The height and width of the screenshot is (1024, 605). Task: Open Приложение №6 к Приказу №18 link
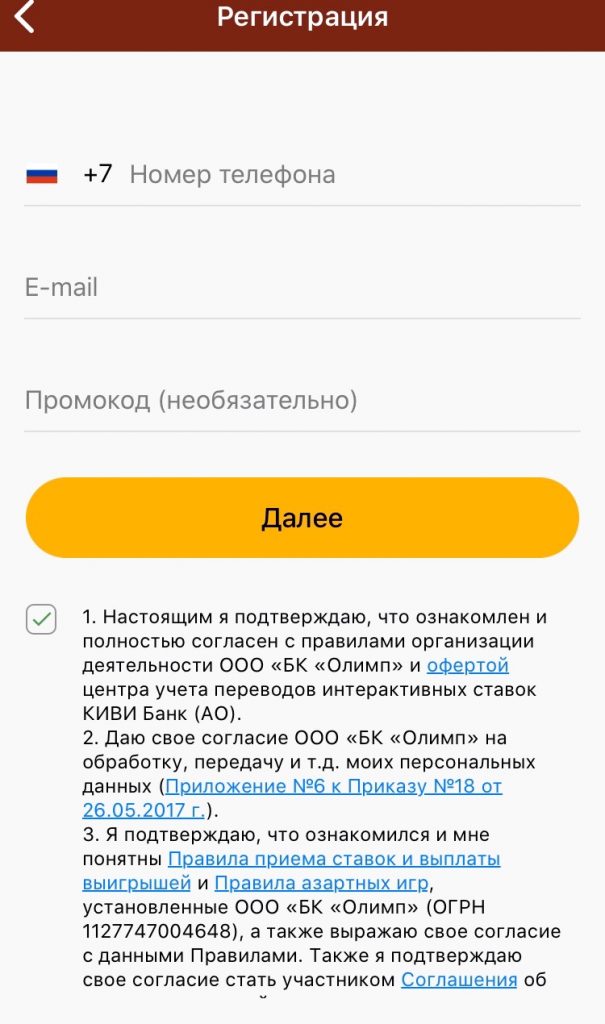point(333,786)
